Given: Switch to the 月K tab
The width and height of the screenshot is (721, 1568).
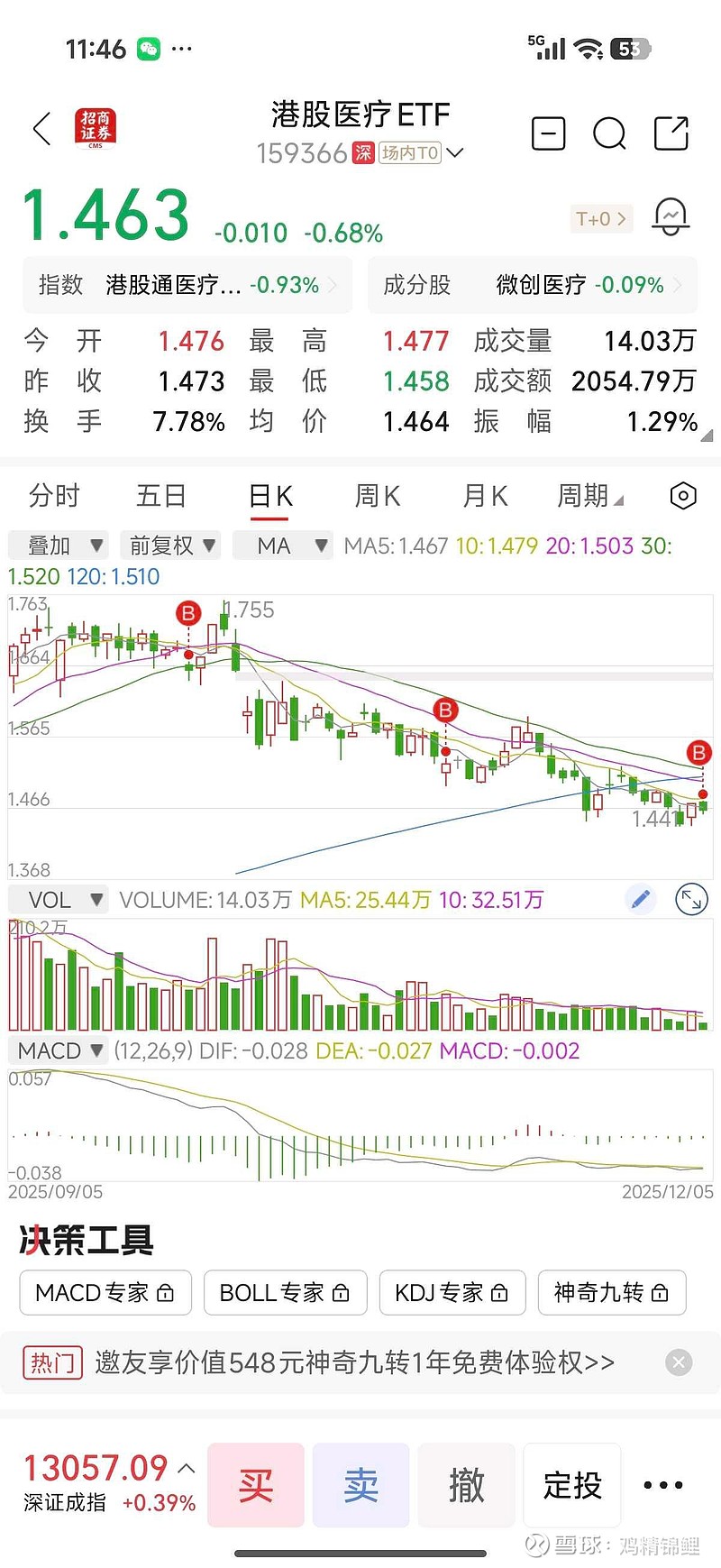Looking at the screenshot, I should point(484,496).
